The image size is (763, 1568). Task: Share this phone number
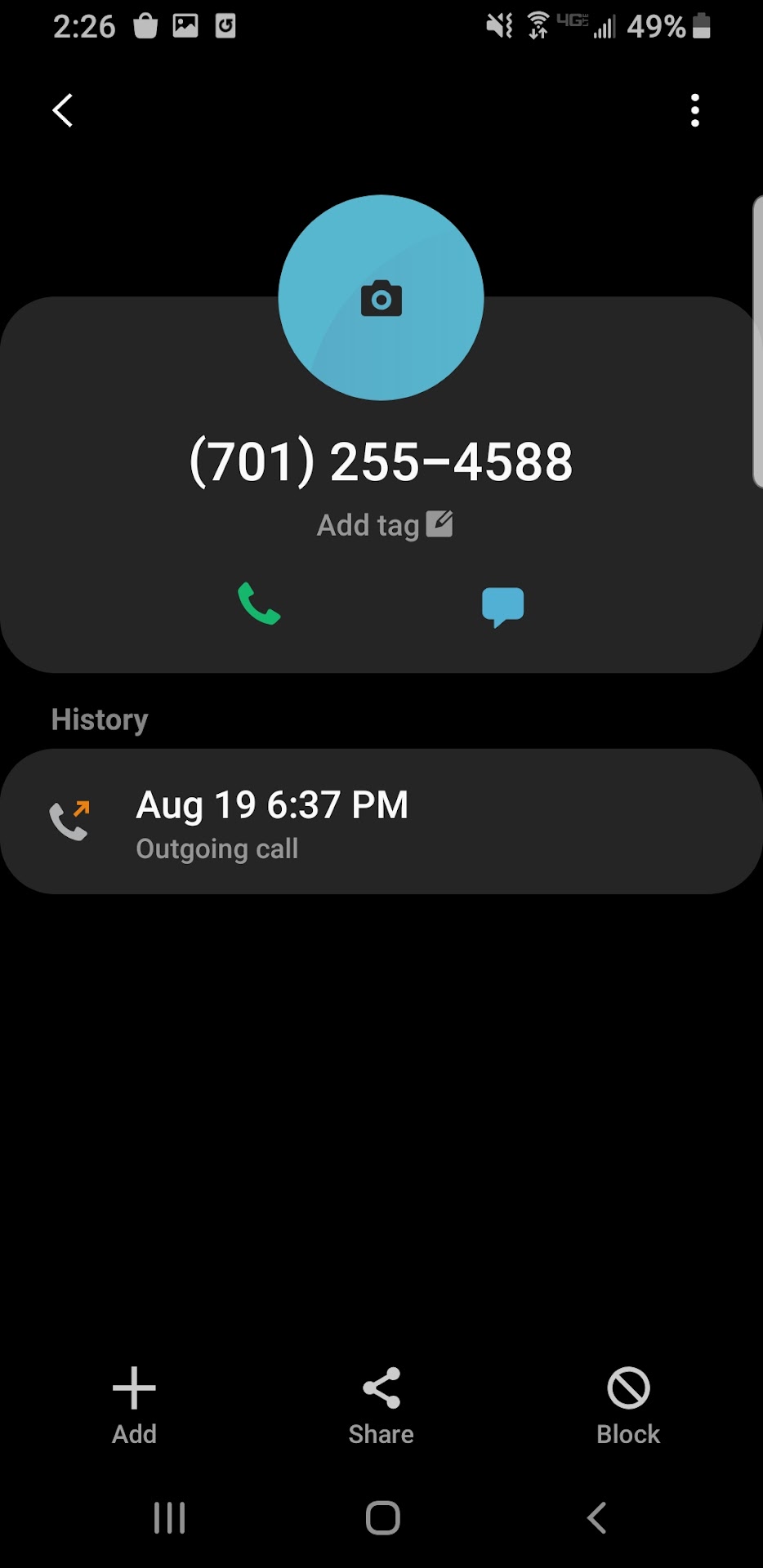pos(381,1405)
